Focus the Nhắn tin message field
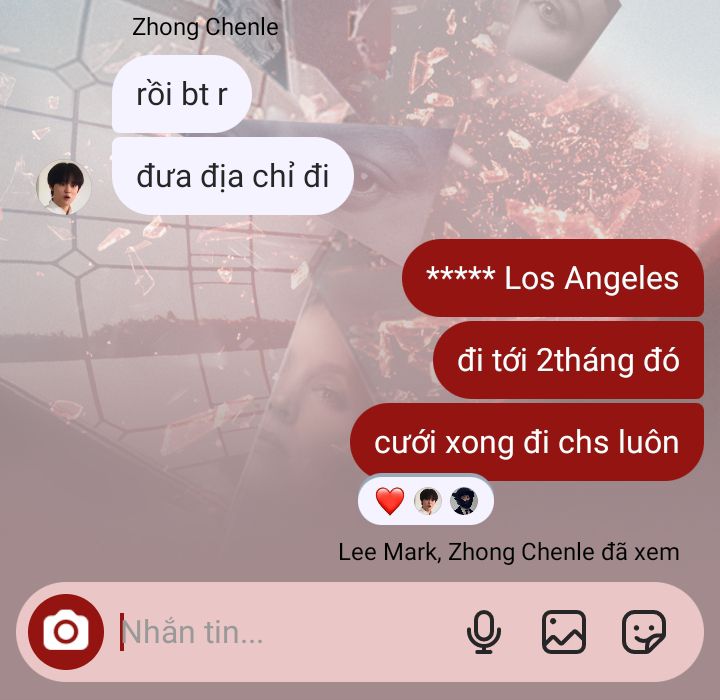 click(280, 632)
